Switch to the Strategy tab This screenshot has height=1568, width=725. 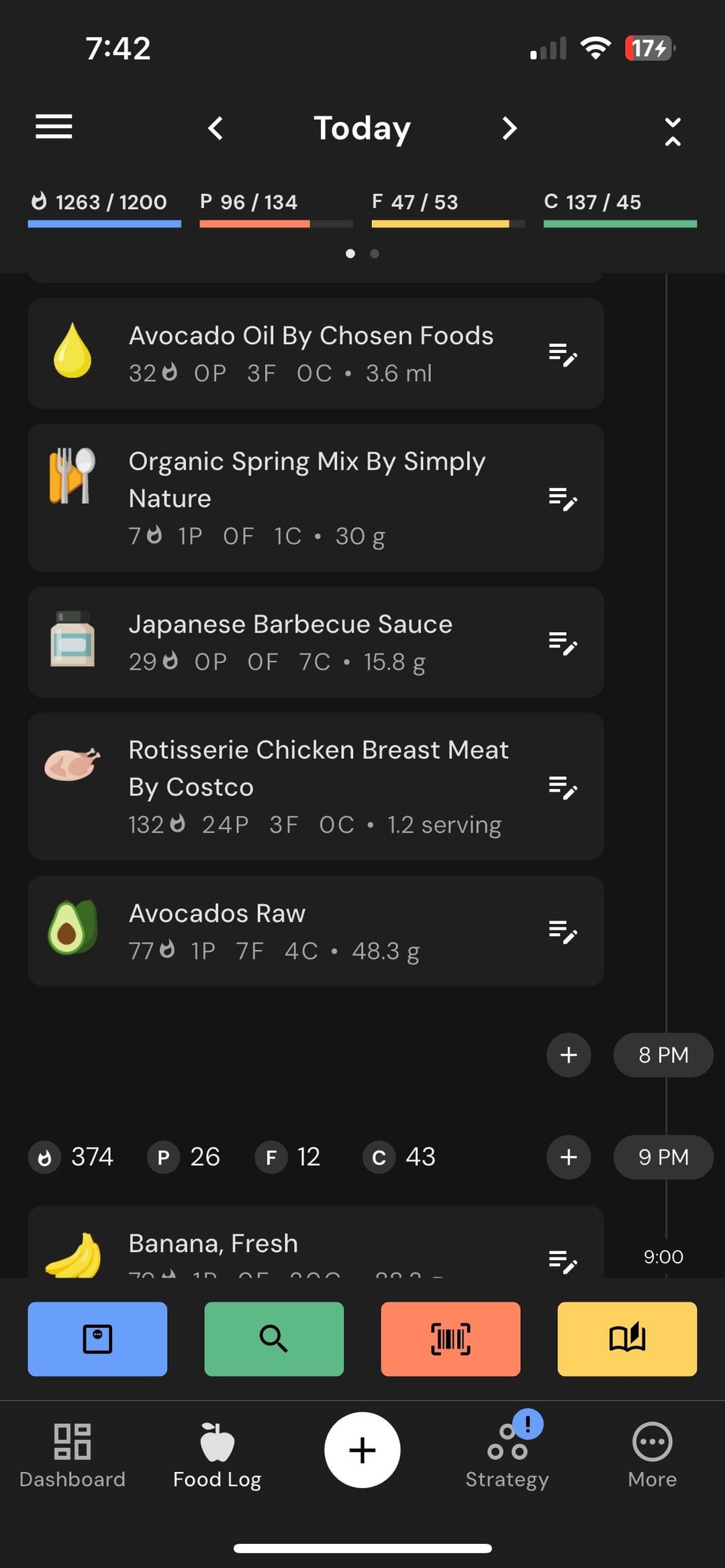click(x=507, y=1455)
